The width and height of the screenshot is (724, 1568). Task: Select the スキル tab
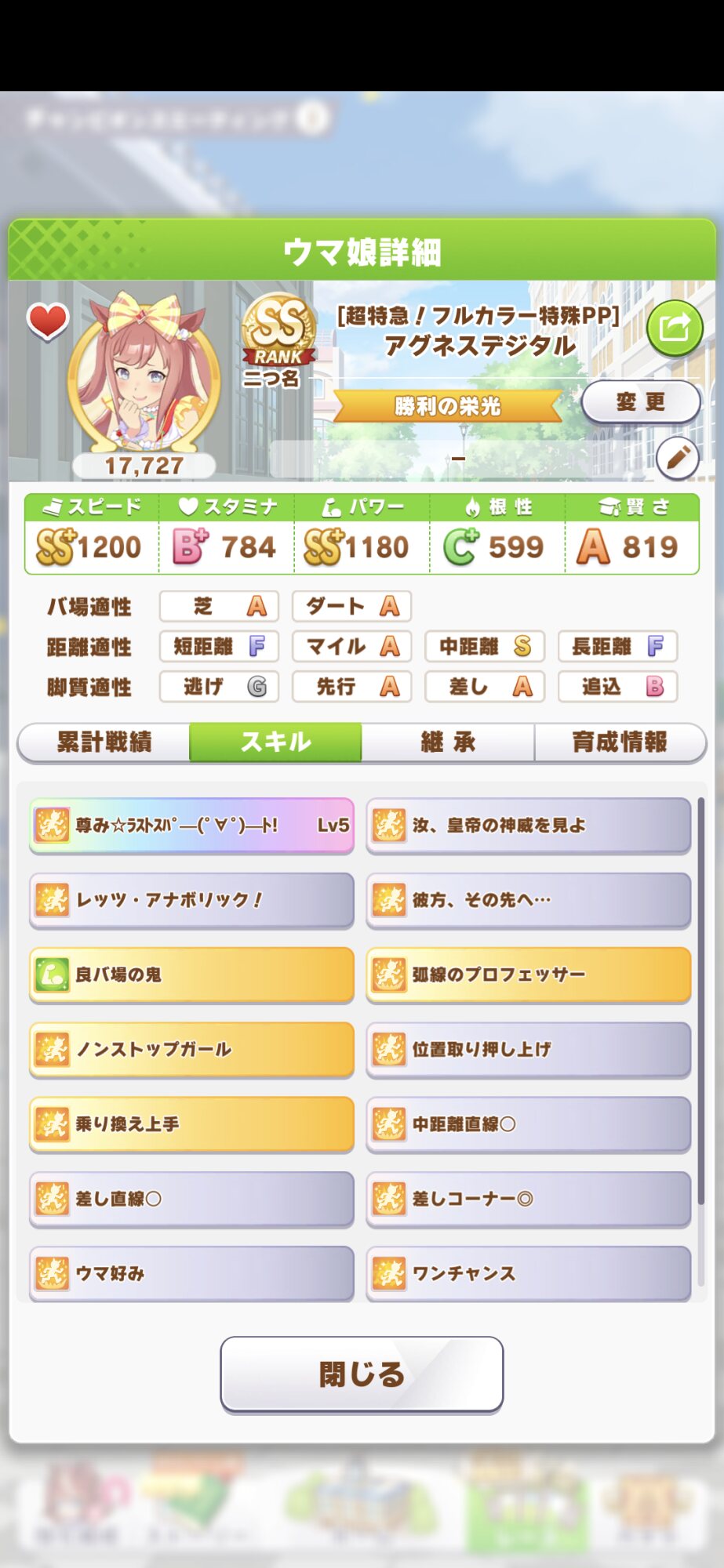275,742
